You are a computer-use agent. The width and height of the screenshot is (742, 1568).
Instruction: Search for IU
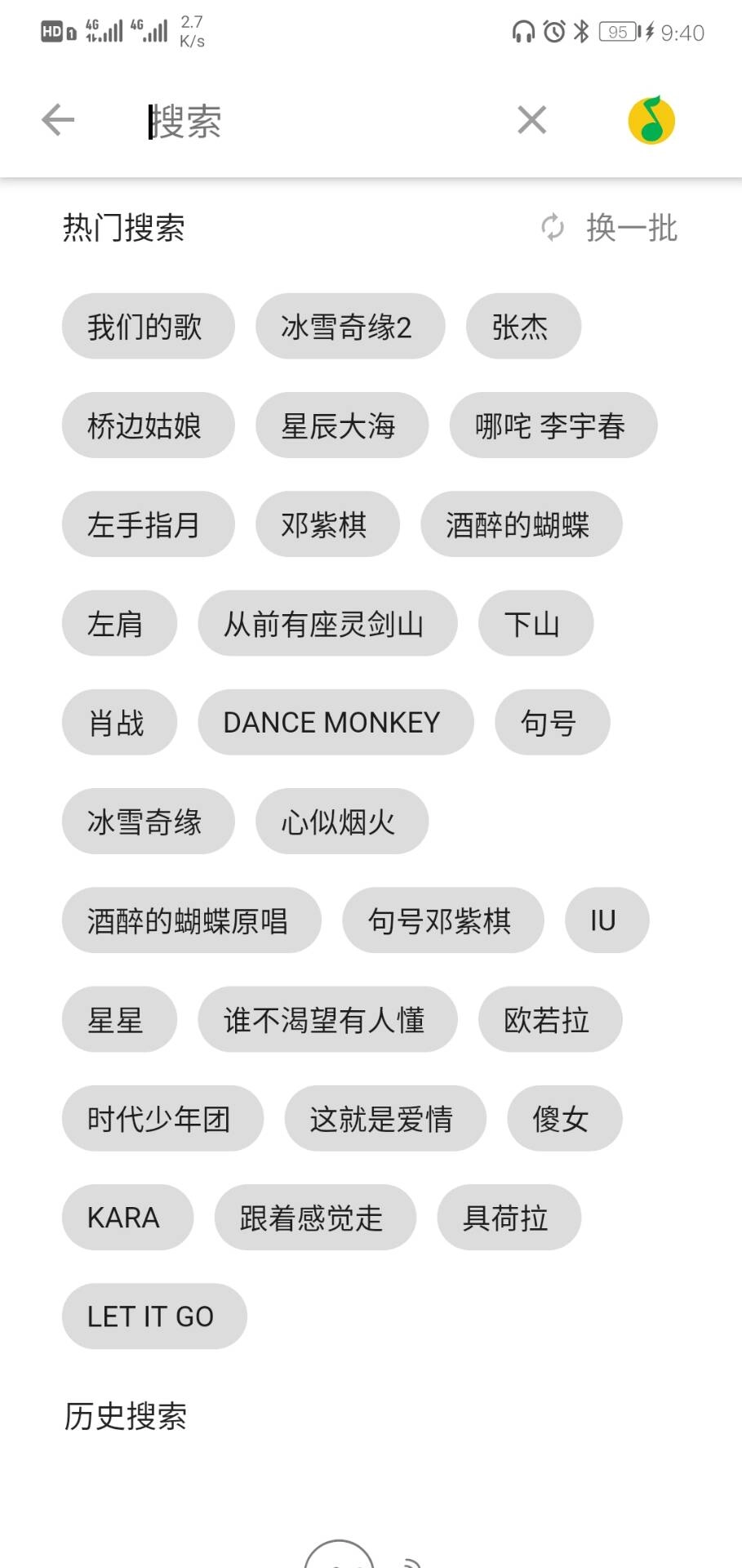[606, 920]
